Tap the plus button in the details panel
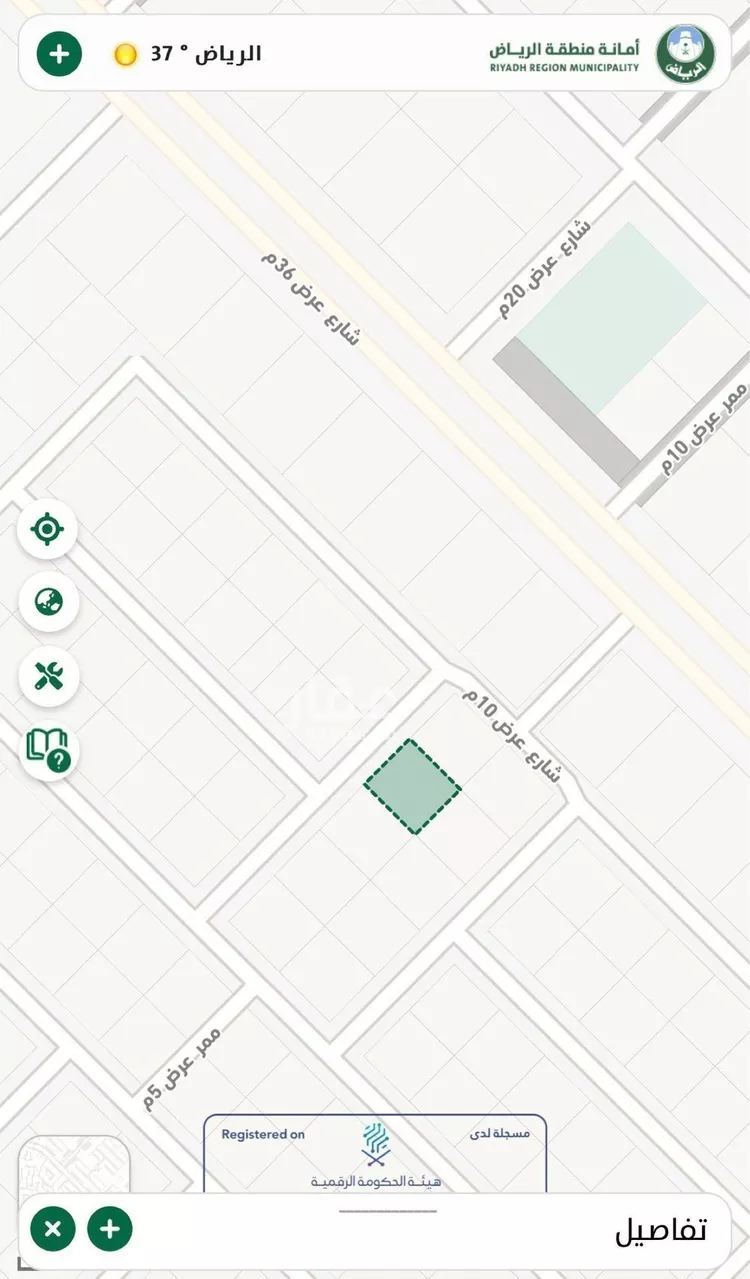 pos(110,1229)
